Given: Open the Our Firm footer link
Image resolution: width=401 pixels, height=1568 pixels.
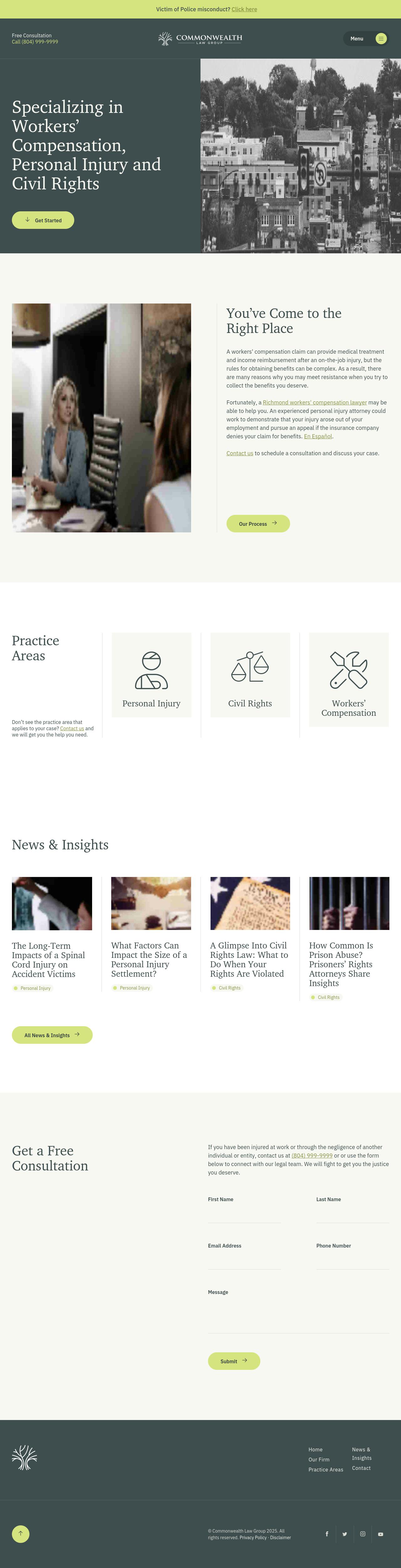Looking at the screenshot, I should [x=319, y=1460].
